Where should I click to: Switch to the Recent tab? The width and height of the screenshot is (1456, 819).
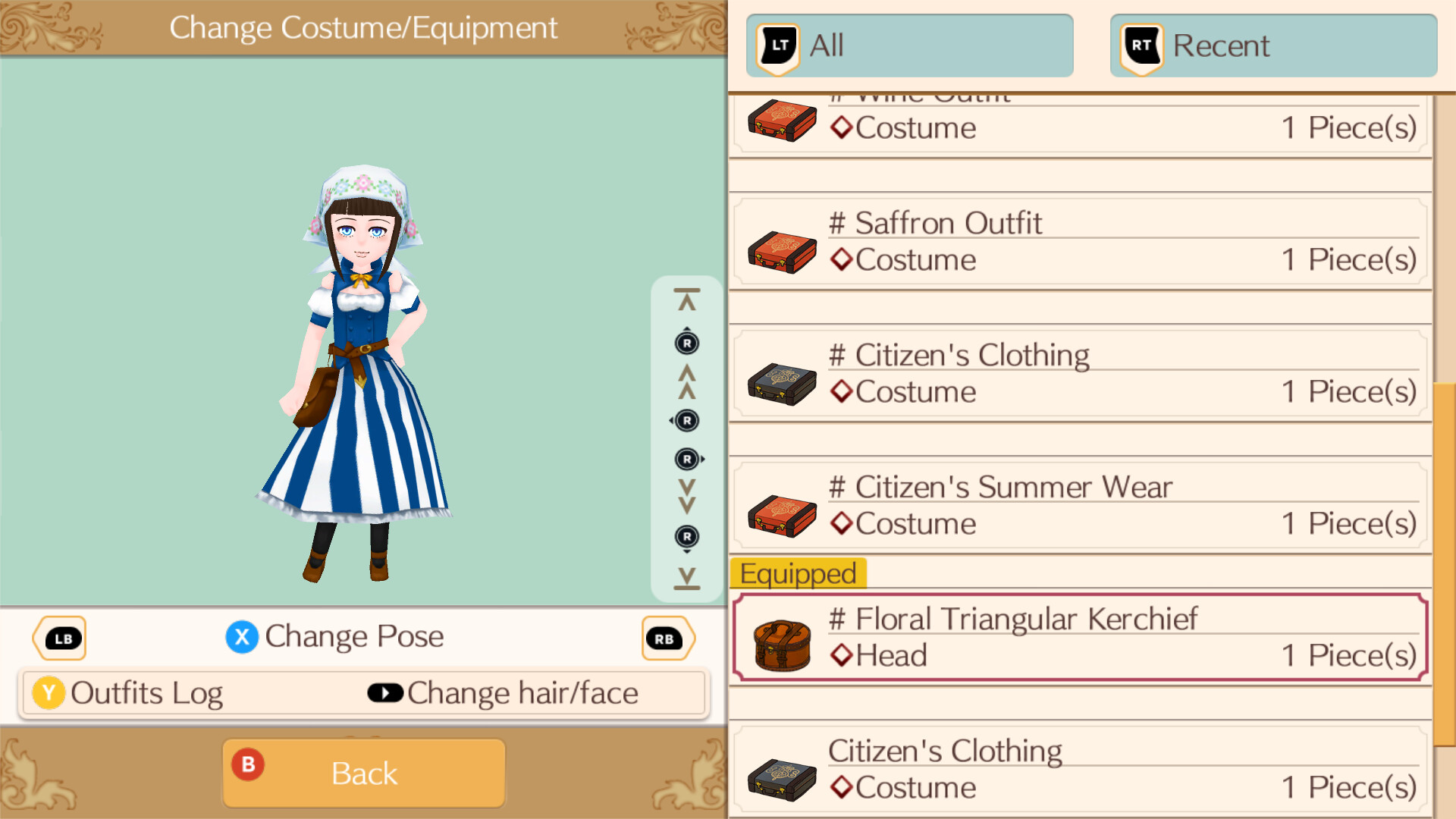(x=1273, y=45)
